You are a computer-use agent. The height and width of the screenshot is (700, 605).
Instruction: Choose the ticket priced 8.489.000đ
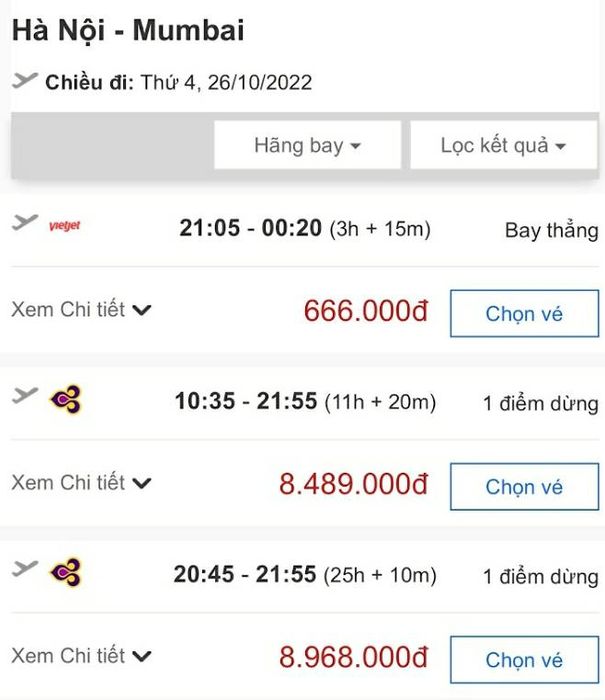click(524, 487)
